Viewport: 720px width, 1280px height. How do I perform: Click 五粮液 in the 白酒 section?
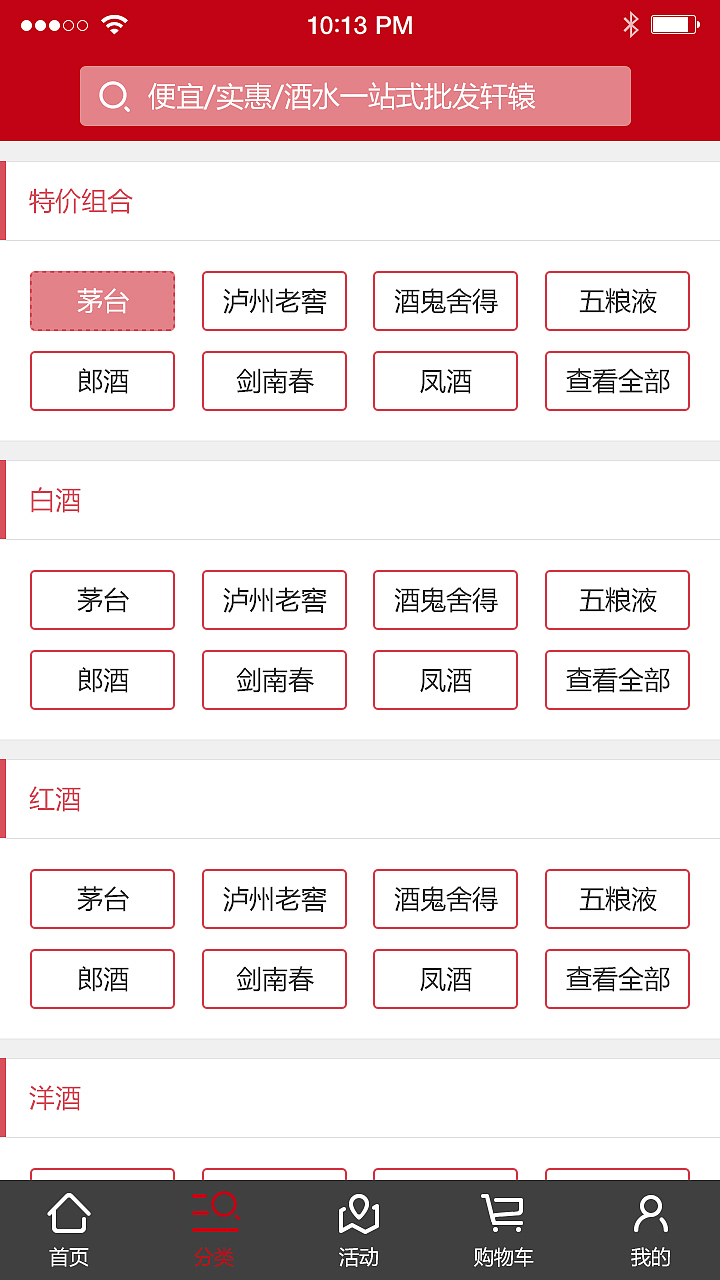pos(616,600)
